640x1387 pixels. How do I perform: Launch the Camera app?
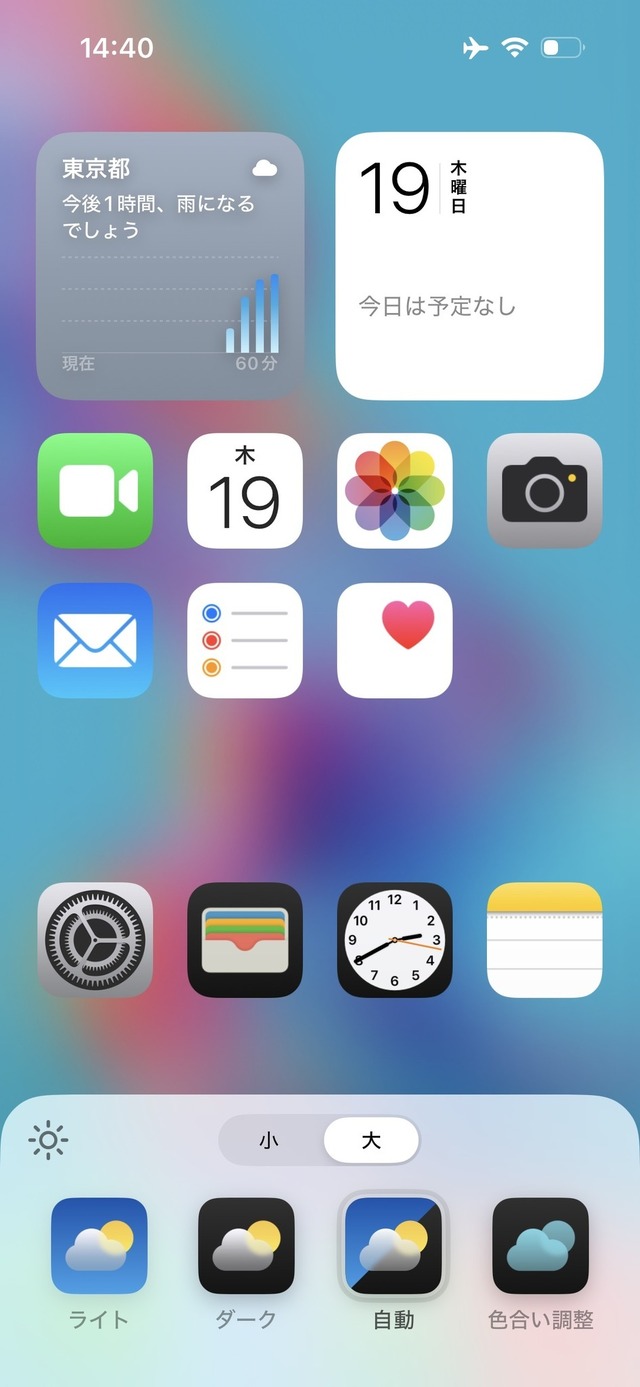(544, 491)
